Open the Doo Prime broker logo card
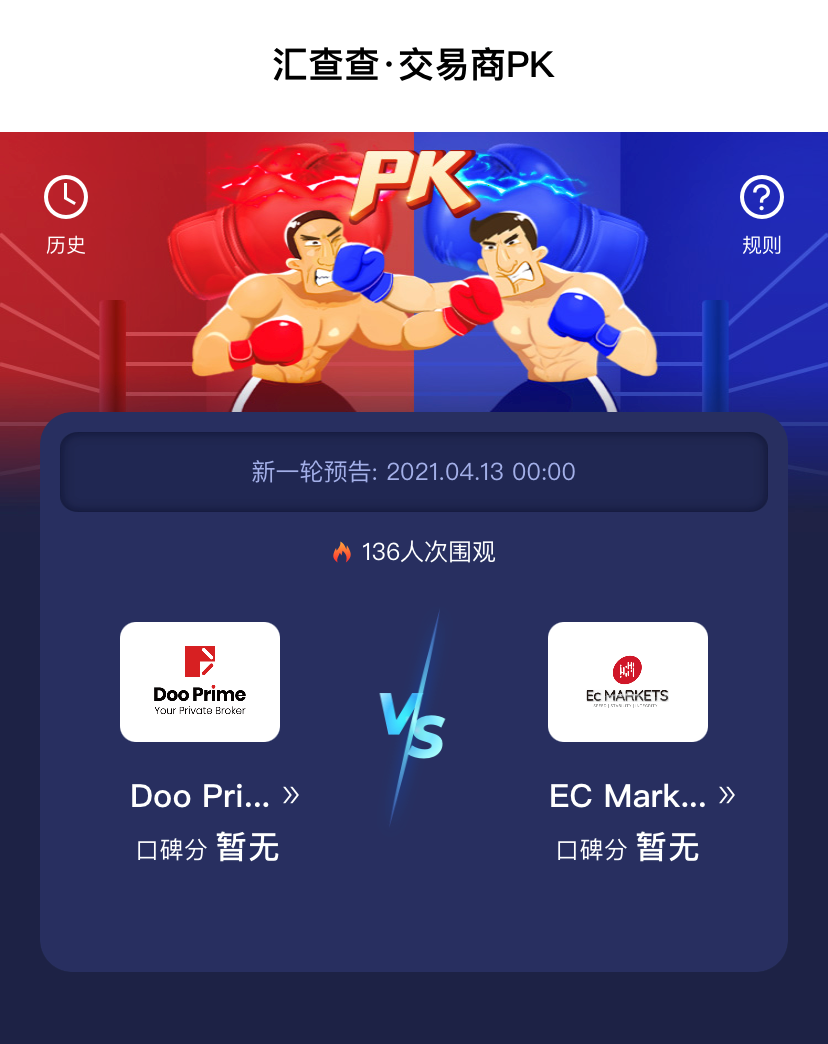Viewport: 828px width, 1044px height. point(200,682)
